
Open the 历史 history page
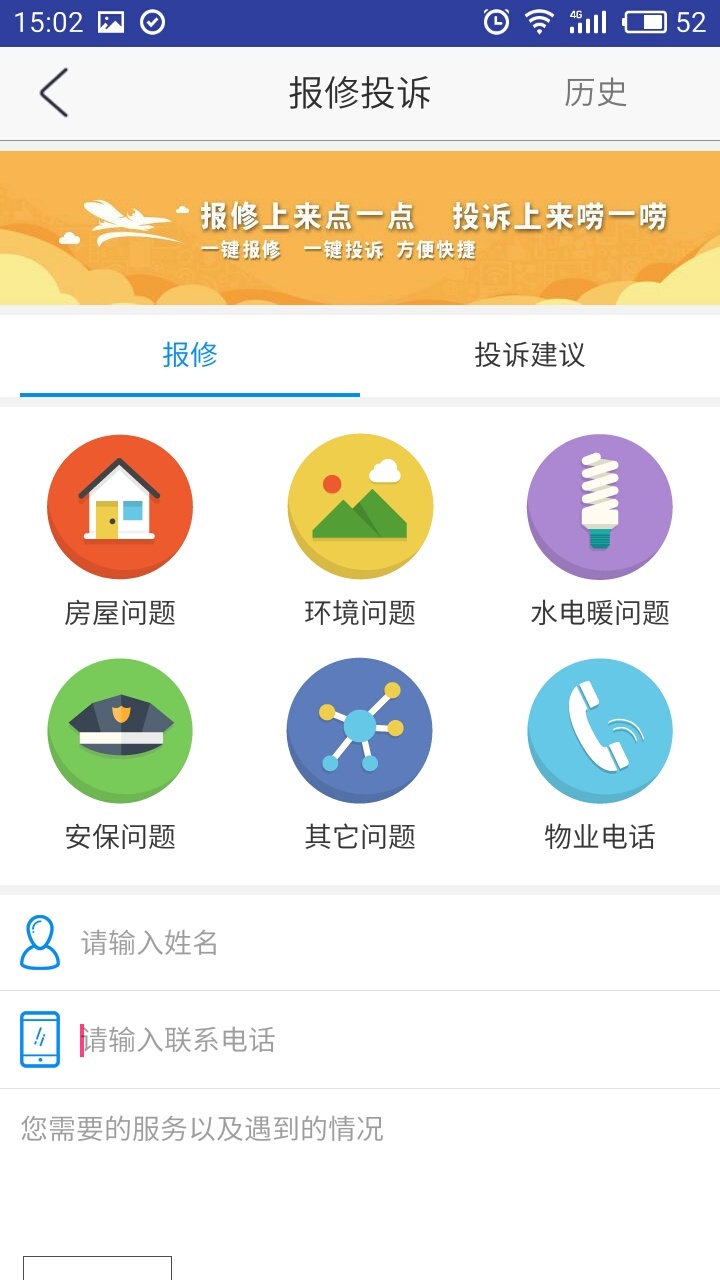click(x=595, y=93)
